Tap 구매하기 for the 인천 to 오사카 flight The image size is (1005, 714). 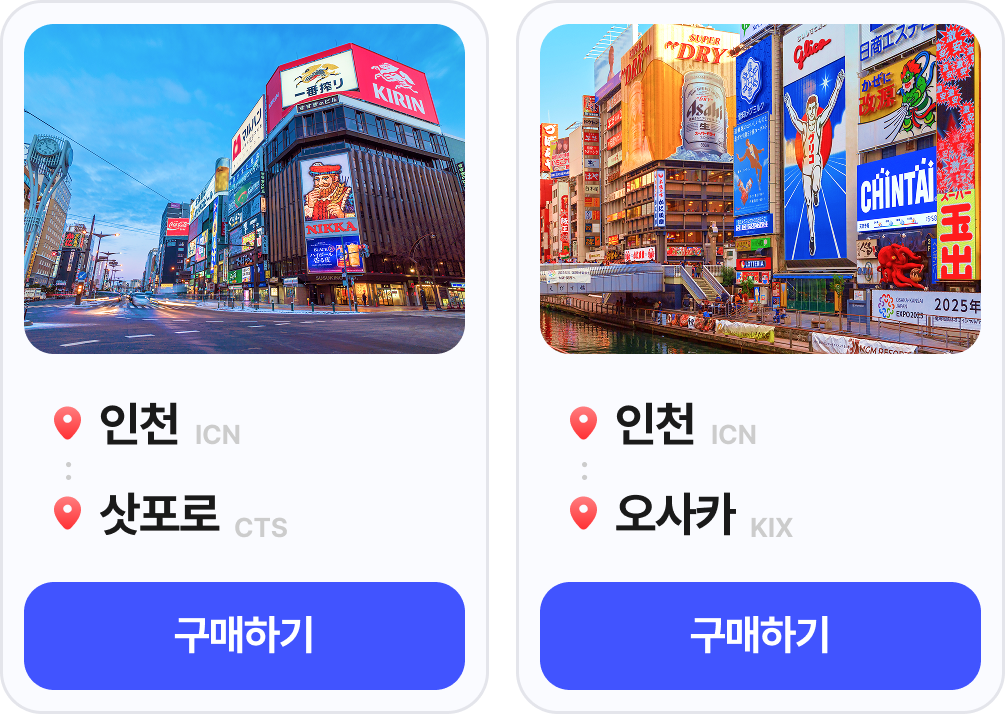coord(760,636)
